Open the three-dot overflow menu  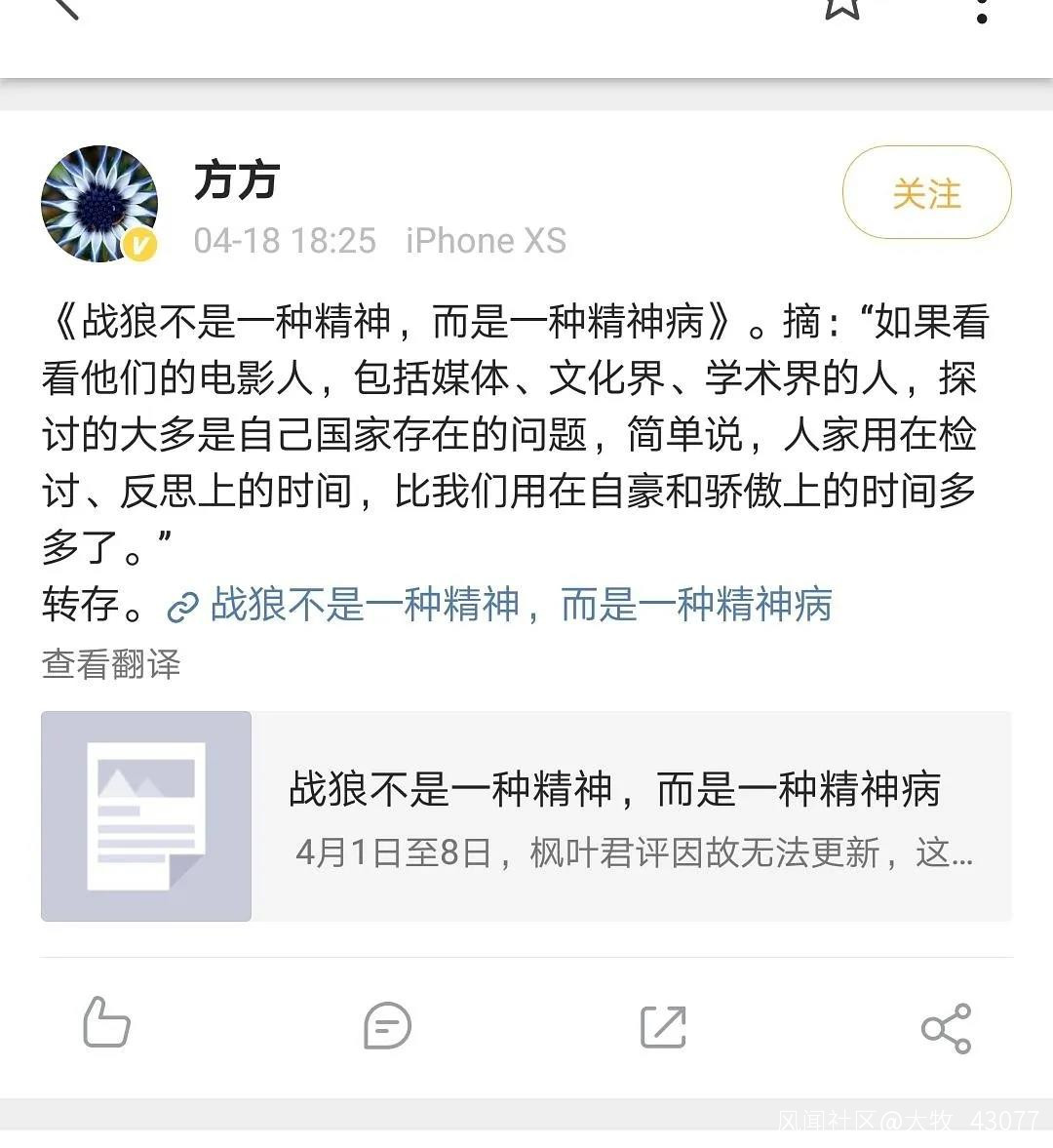982,10
